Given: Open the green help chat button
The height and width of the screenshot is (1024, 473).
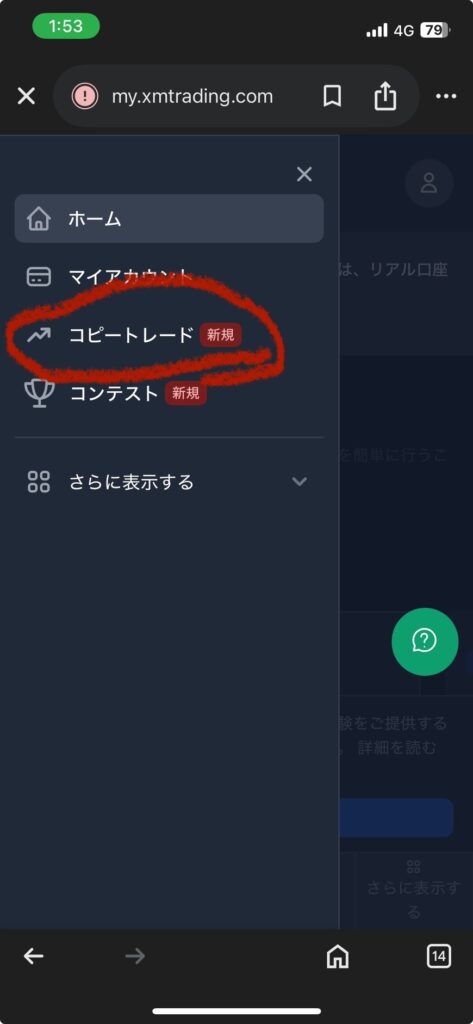Looking at the screenshot, I should pyautogui.click(x=425, y=641).
